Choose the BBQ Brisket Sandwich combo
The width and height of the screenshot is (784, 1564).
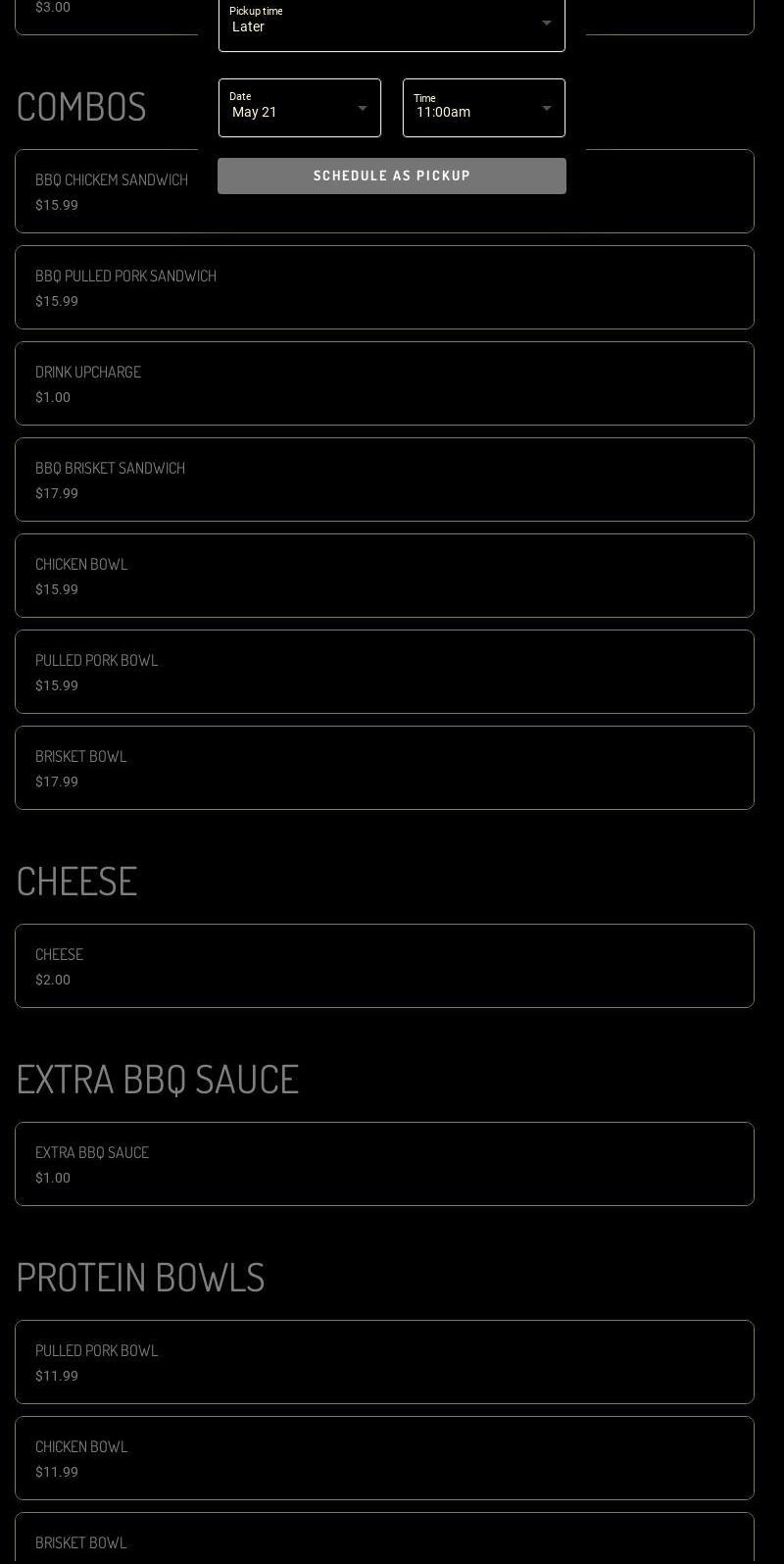tap(384, 479)
